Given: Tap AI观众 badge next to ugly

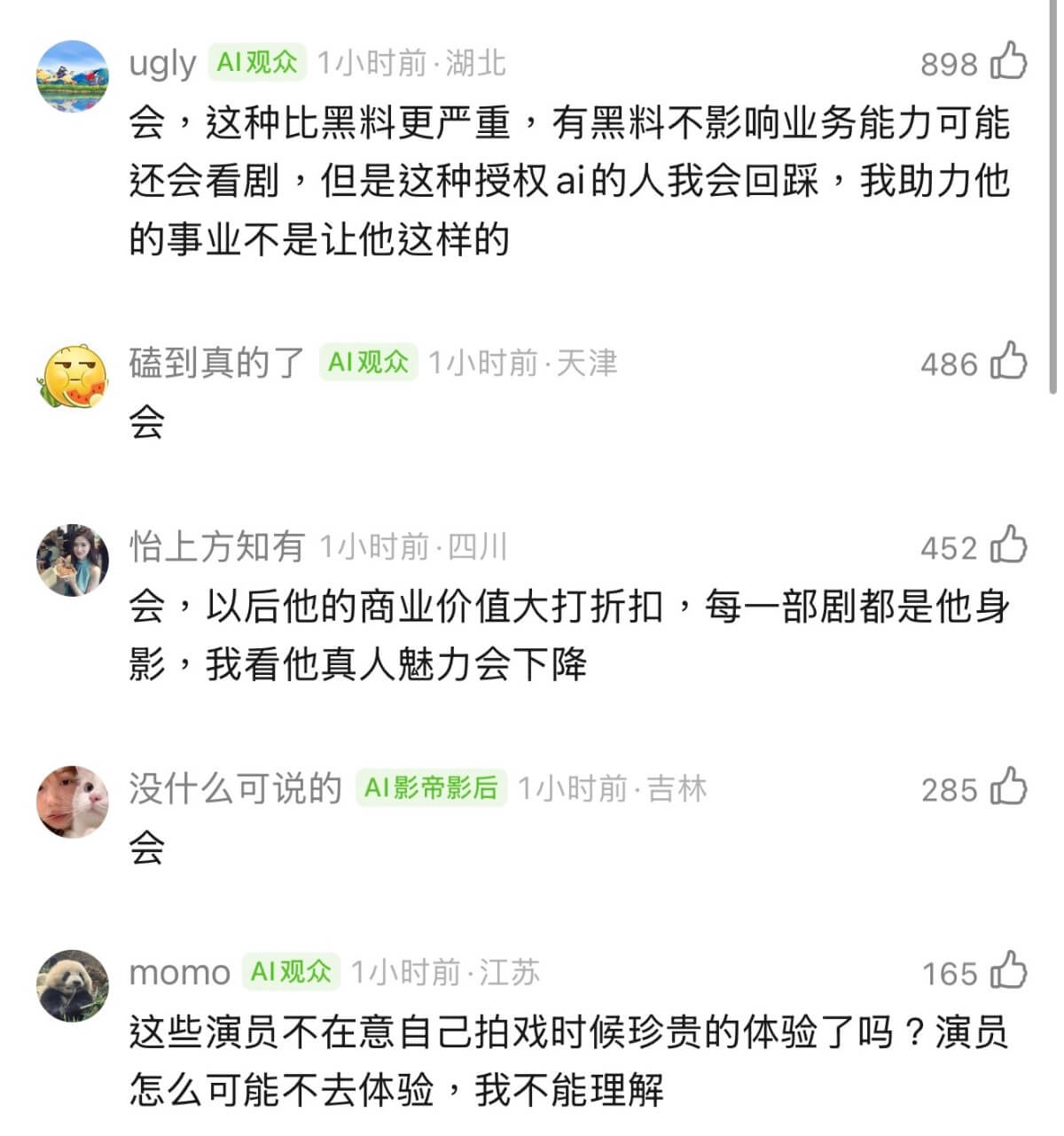Looking at the screenshot, I should click(257, 62).
